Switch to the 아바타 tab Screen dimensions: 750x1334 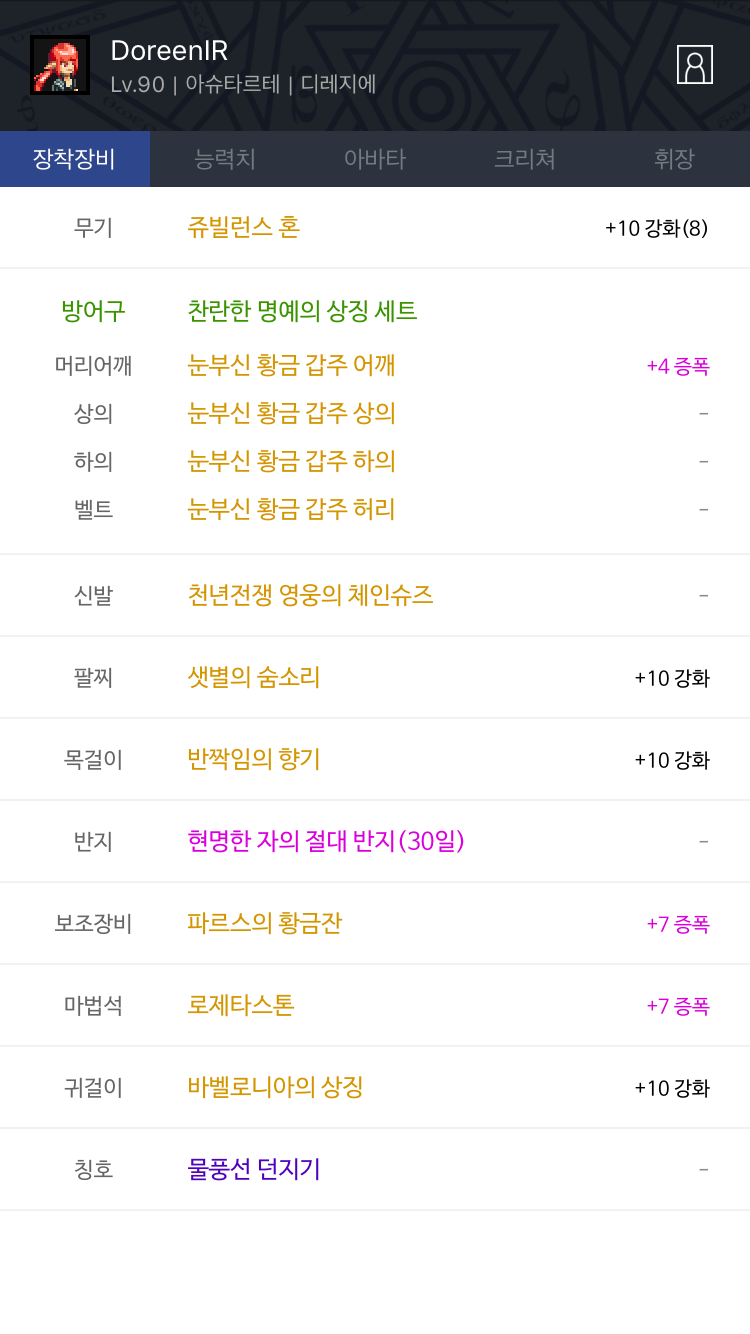[x=375, y=159]
